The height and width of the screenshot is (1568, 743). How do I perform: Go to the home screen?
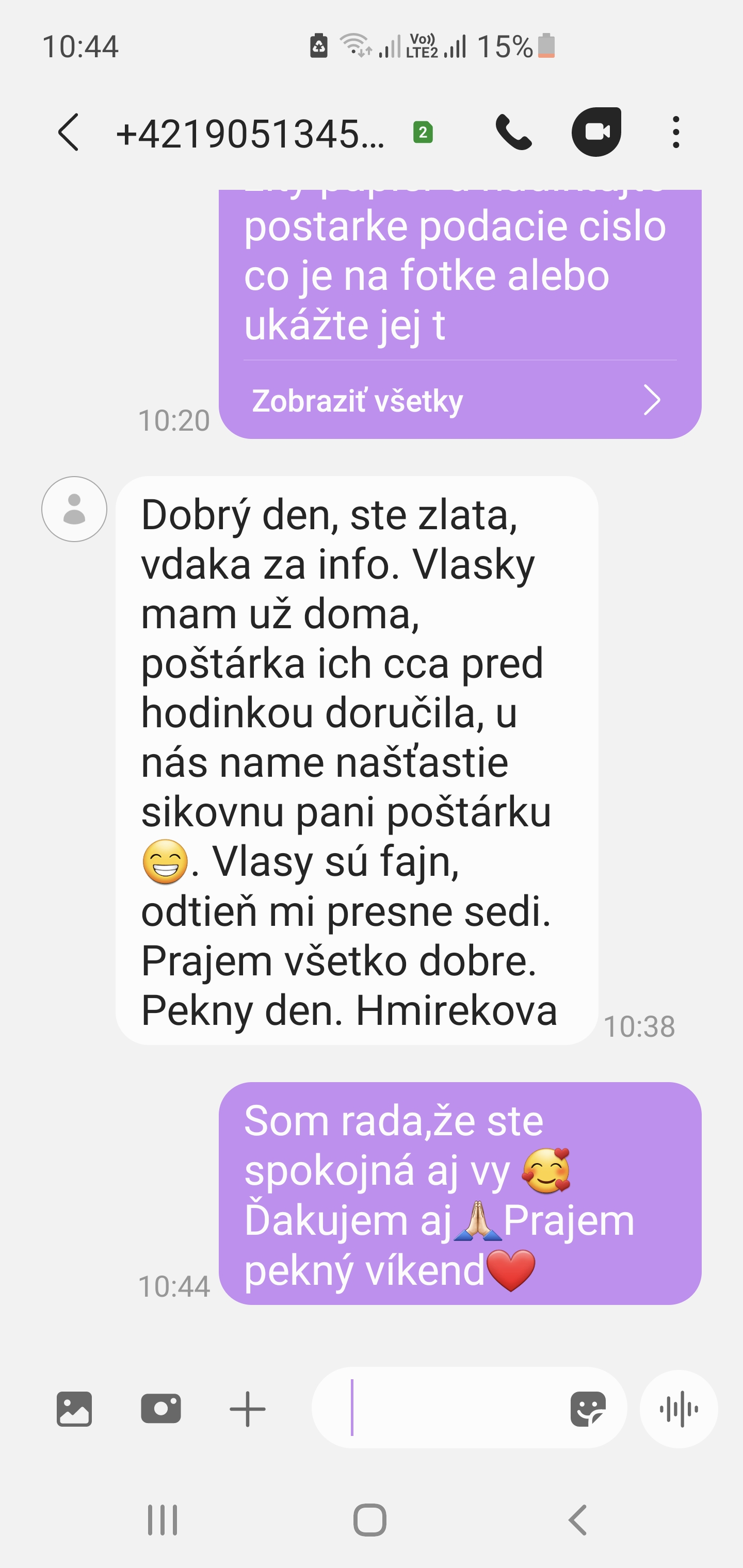click(369, 1520)
